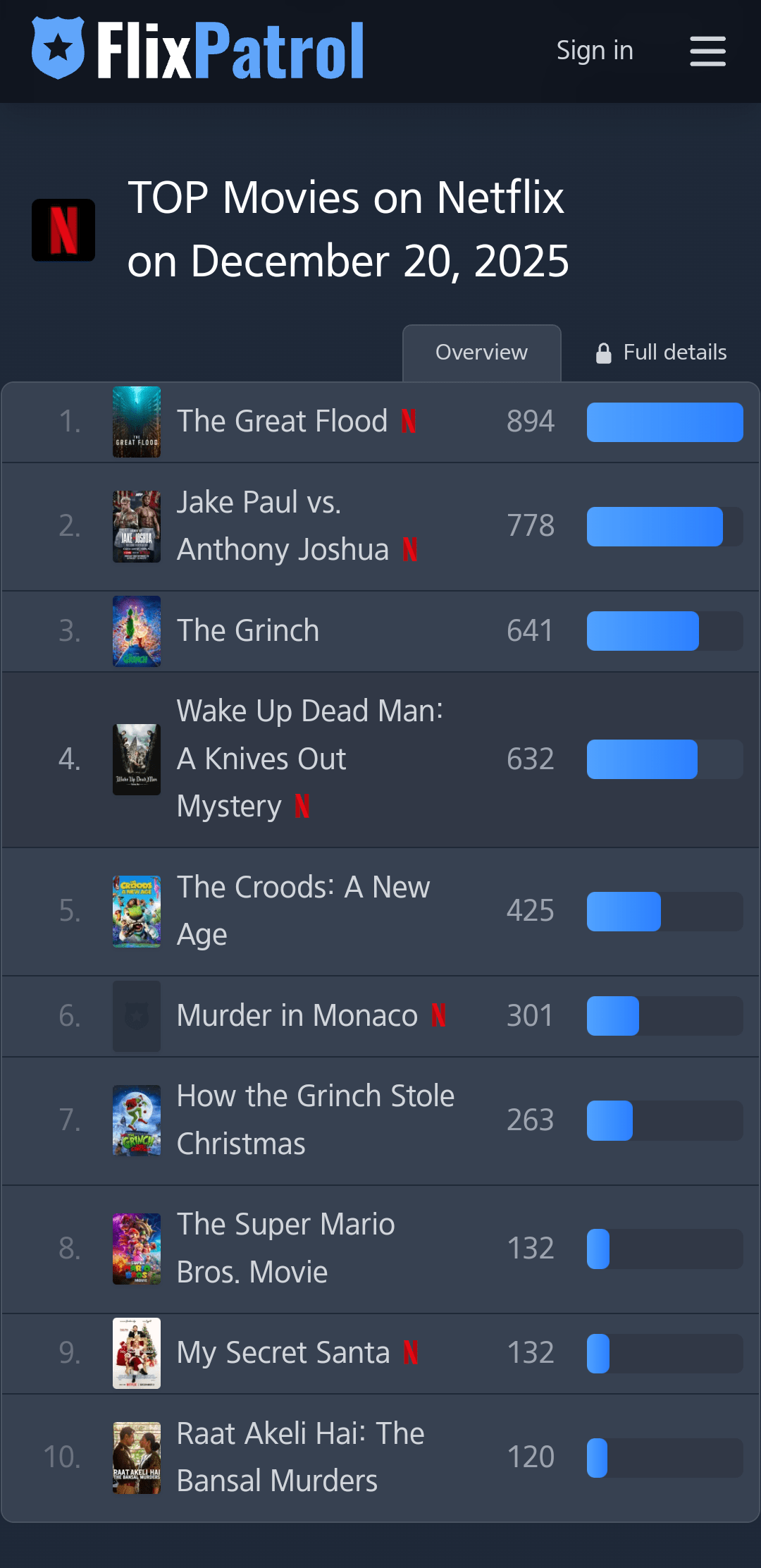This screenshot has width=761, height=1568.
Task: Switch to the Full details tab
Action: pyautogui.click(x=661, y=353)
